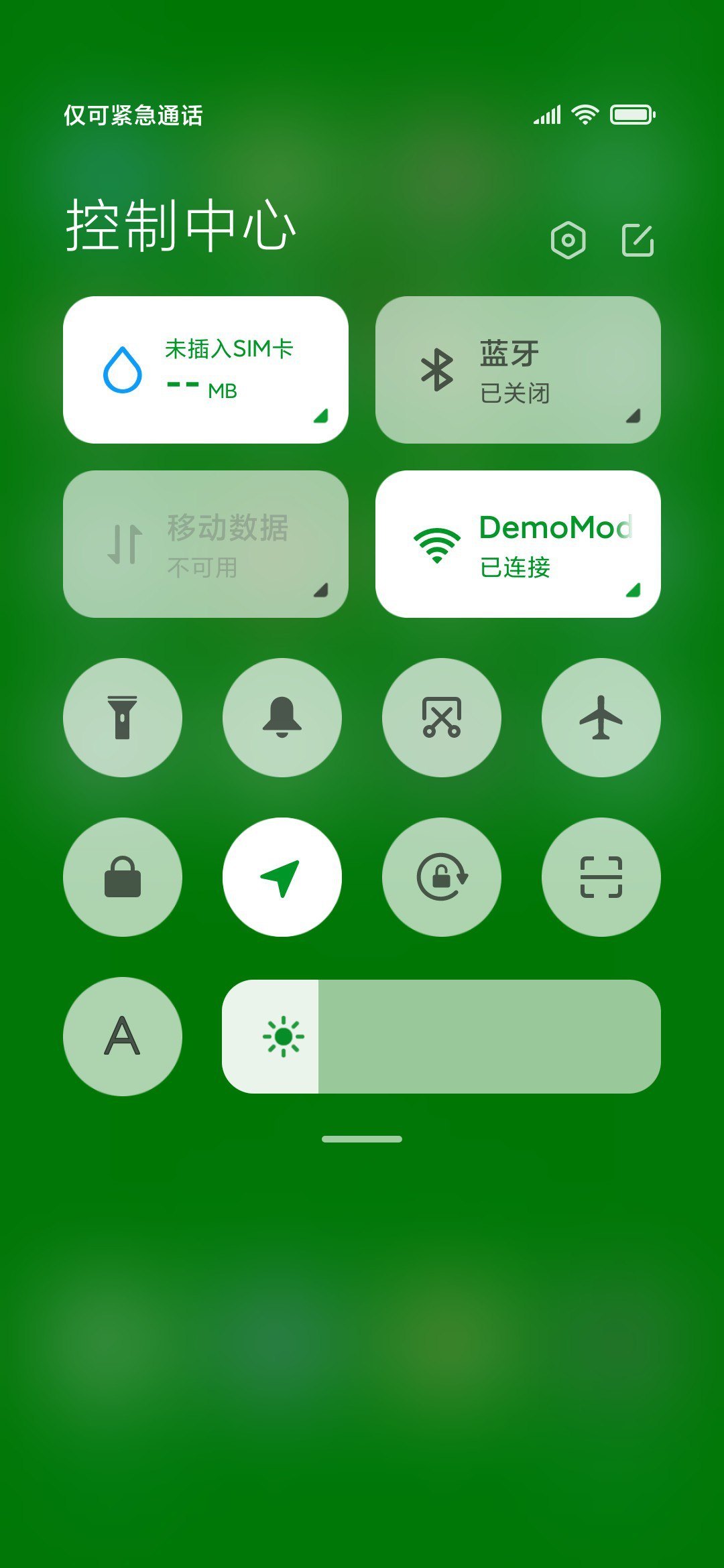Open settings via the hexagon gear icon
This screenshot has height=1568, width=724.
point(568,240)
